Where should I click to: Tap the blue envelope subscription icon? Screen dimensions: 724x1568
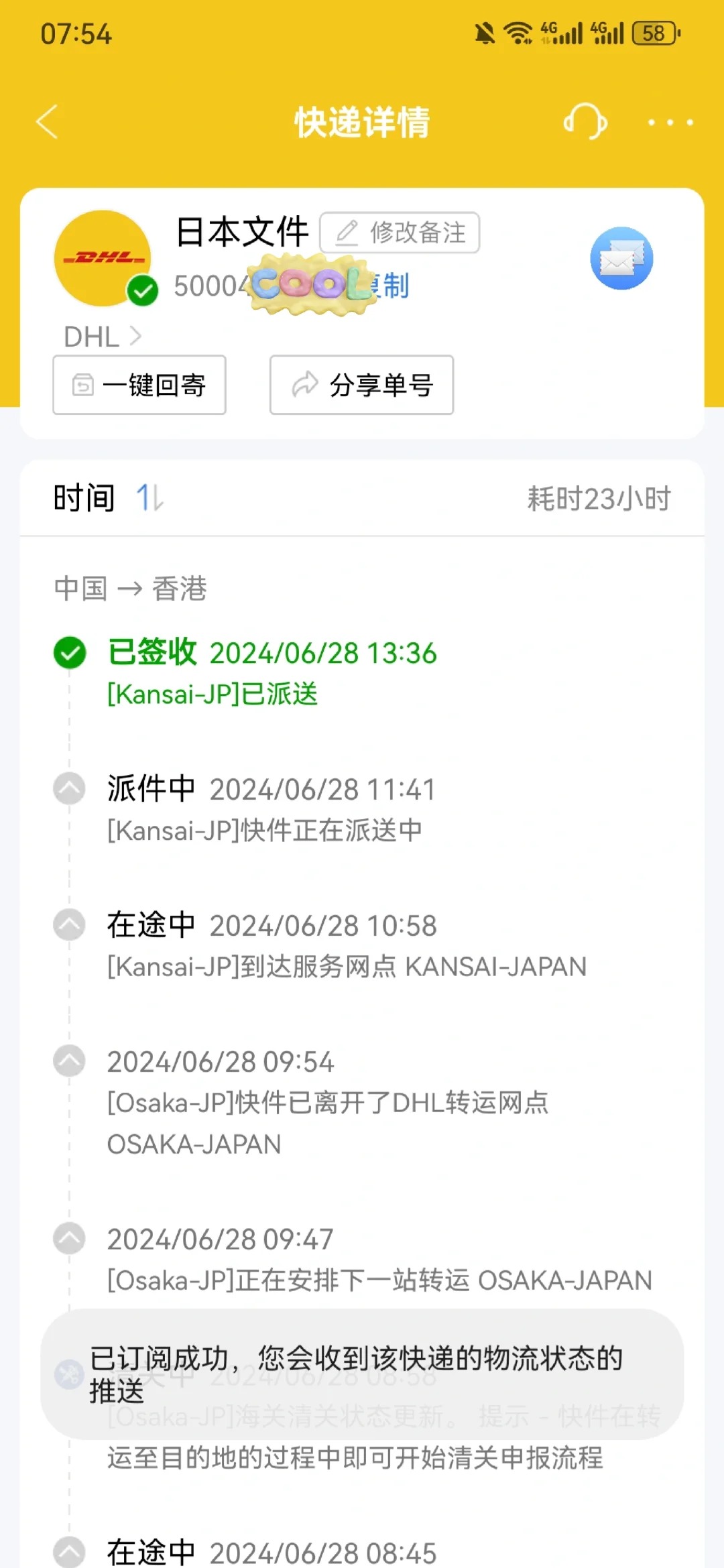[x=621, y=259]
